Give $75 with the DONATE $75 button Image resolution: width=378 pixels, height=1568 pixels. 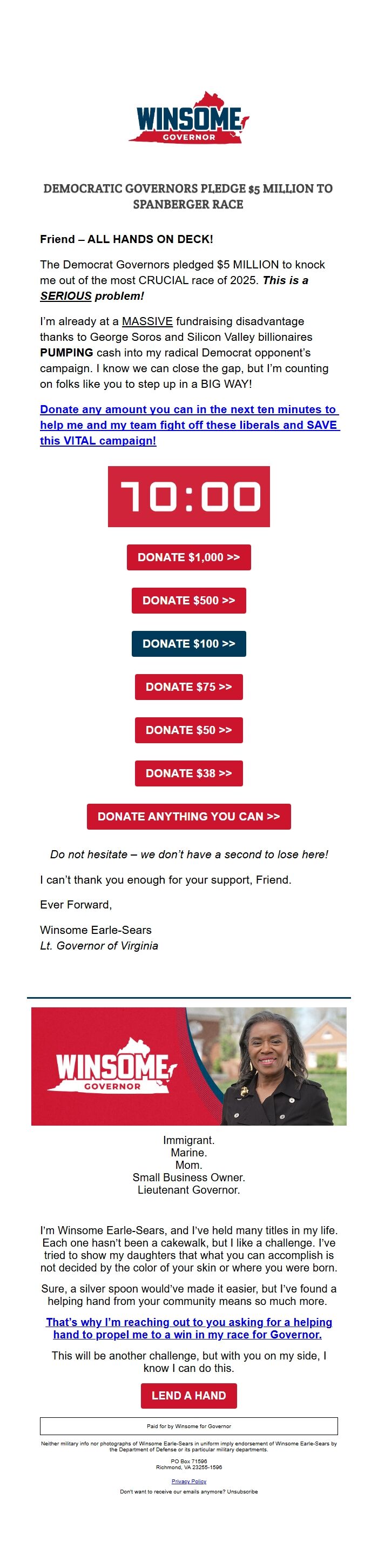[x=188, y=687]
